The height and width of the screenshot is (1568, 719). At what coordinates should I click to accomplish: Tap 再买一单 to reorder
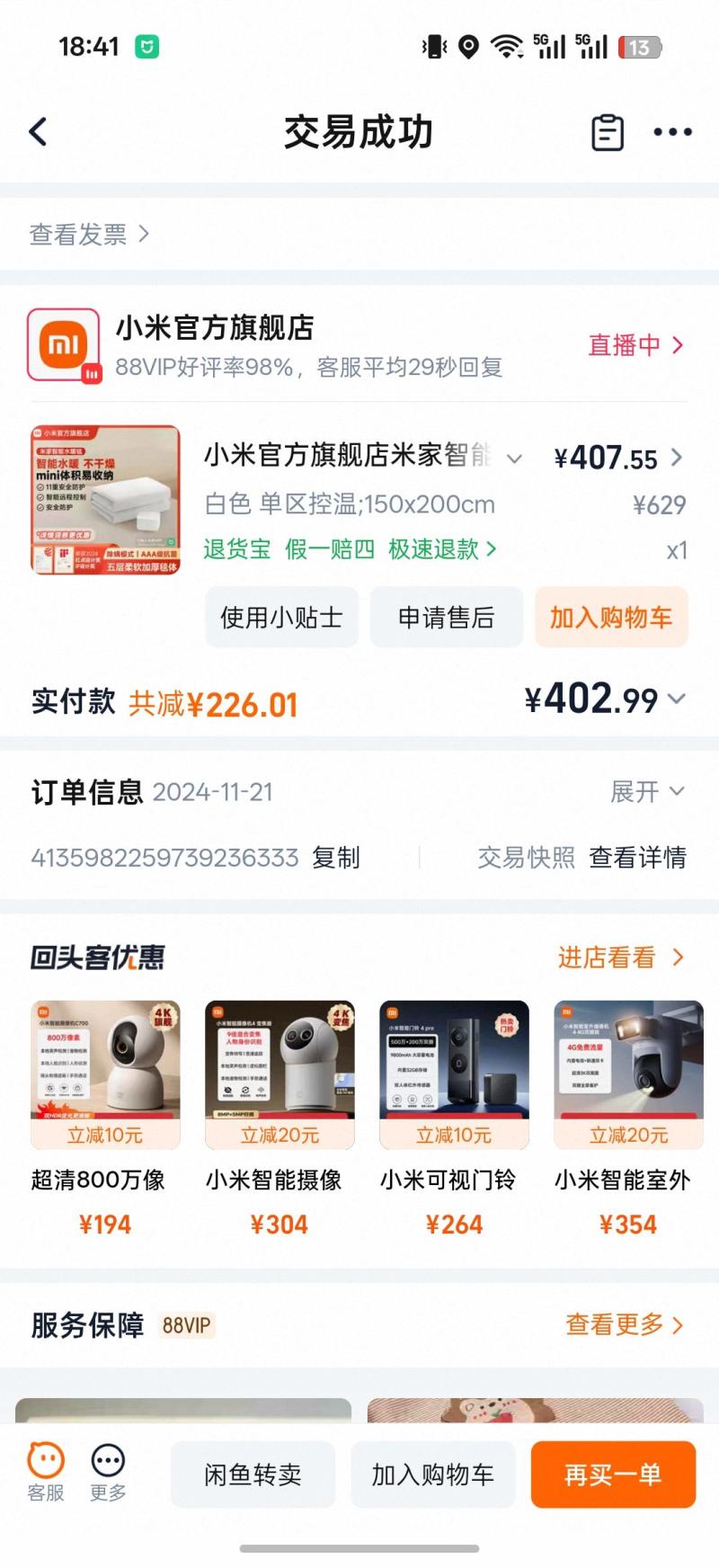click(613, 1474)
